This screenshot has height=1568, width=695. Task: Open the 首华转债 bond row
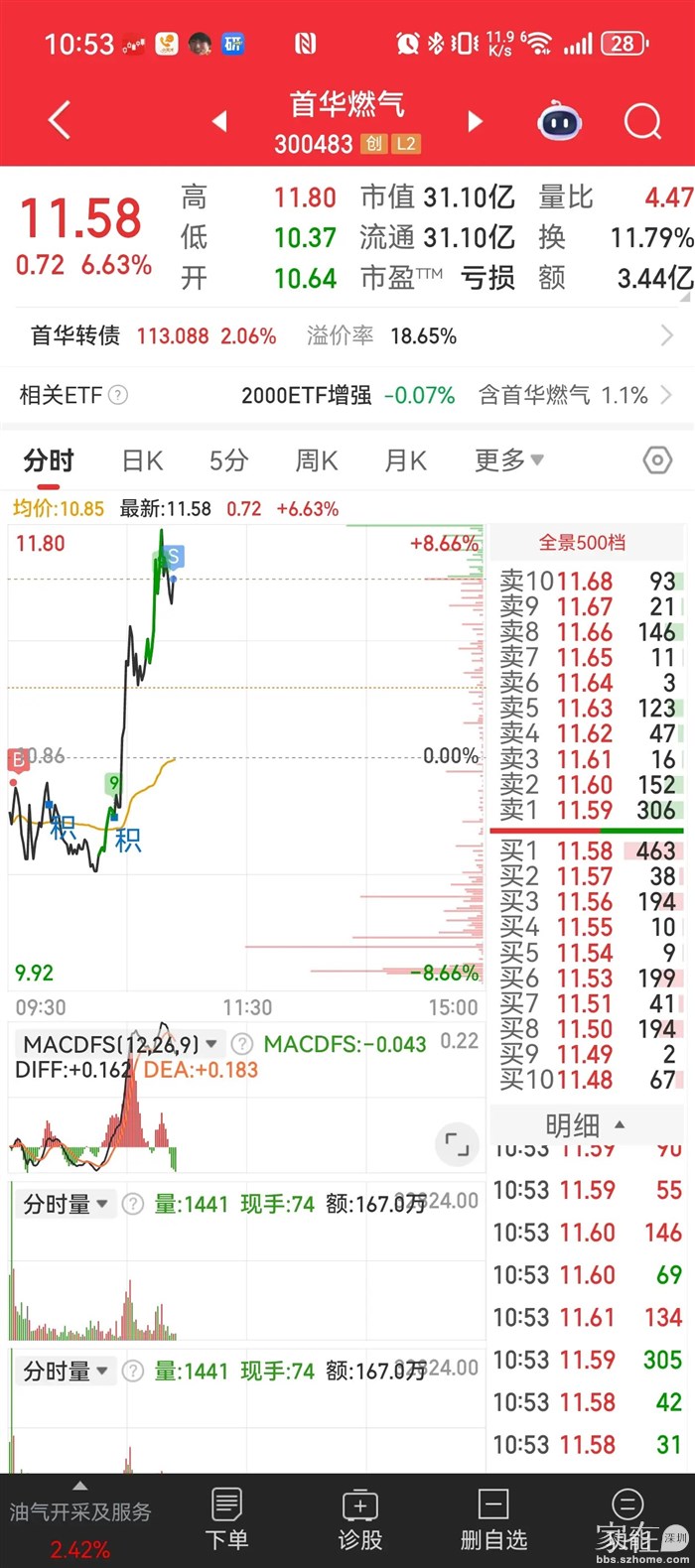[x=347, y=335]
